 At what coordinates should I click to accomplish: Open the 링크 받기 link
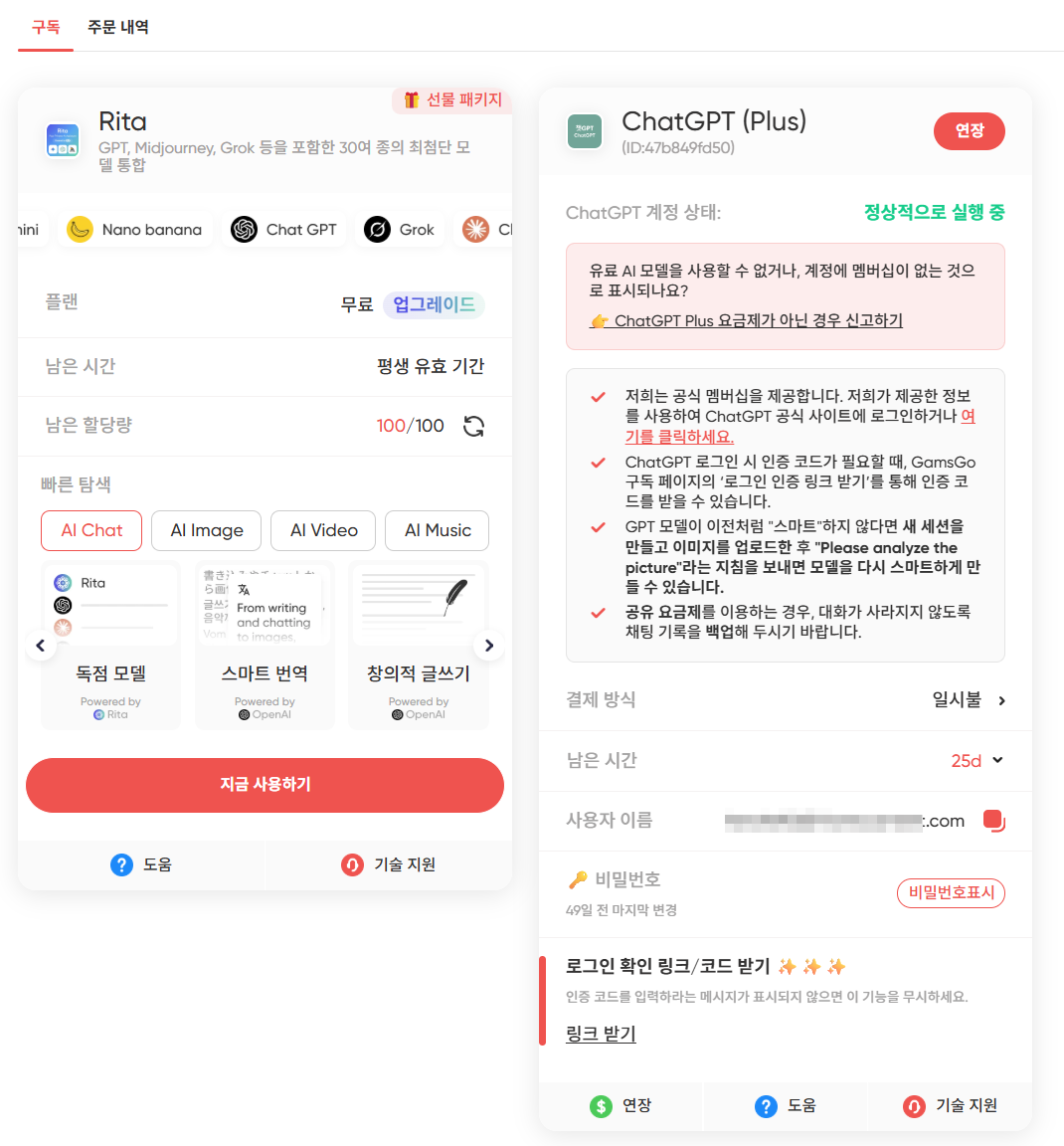point(600,1035)
